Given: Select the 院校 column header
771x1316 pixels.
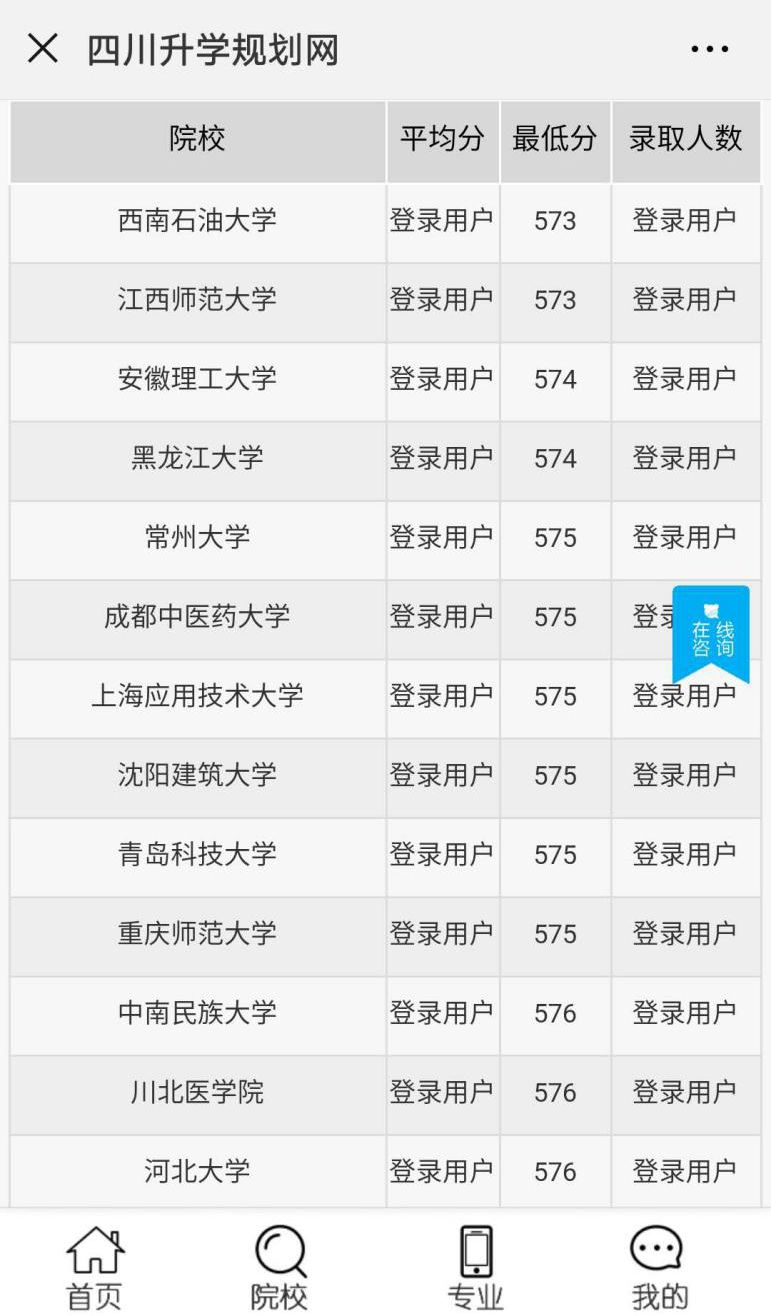Looking at the screenshot, I should point(196,140).
